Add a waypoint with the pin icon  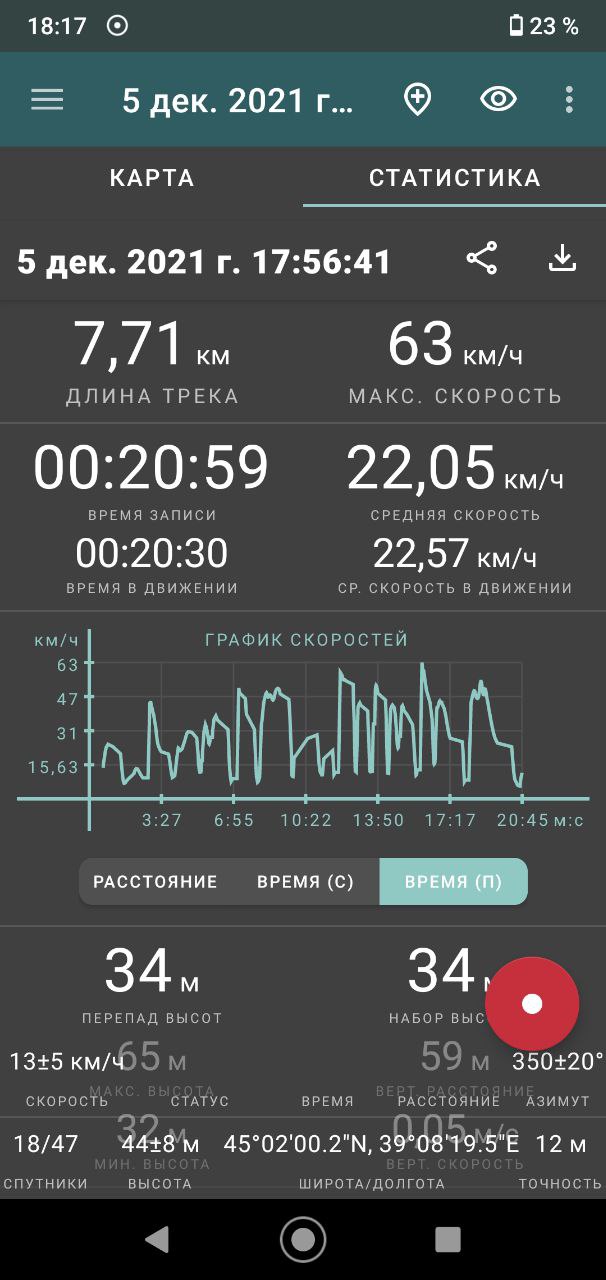(417, 100)
